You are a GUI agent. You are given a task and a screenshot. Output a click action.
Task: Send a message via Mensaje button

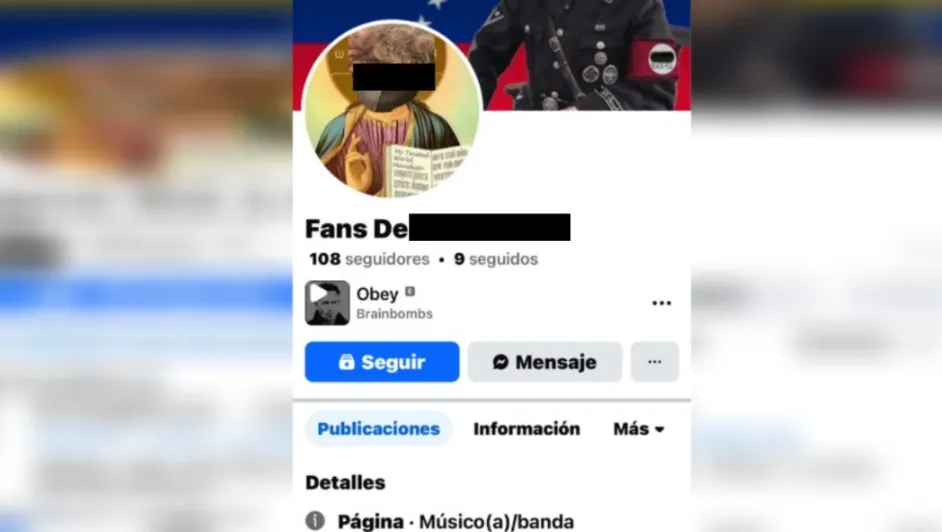(544, 362)
